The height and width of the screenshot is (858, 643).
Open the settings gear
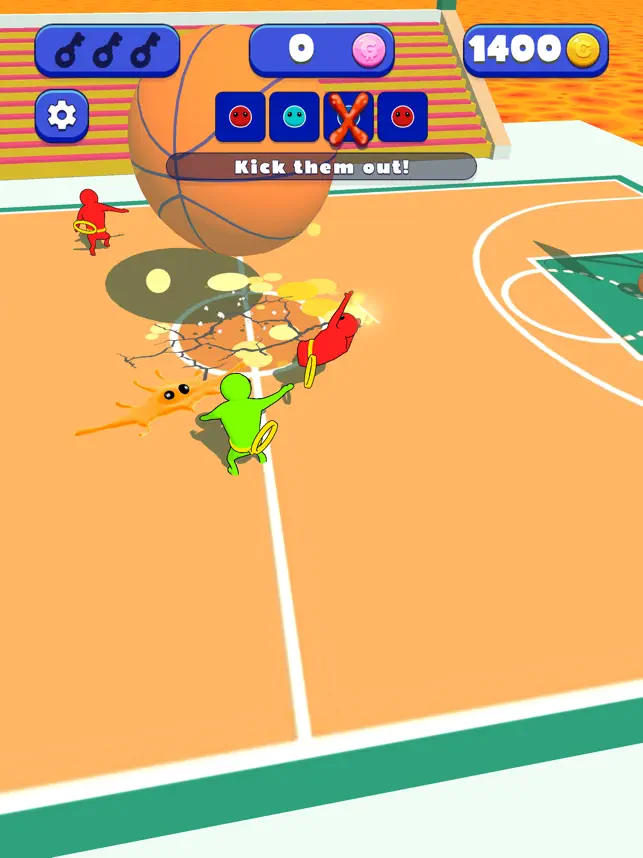(x=62, y=116)
